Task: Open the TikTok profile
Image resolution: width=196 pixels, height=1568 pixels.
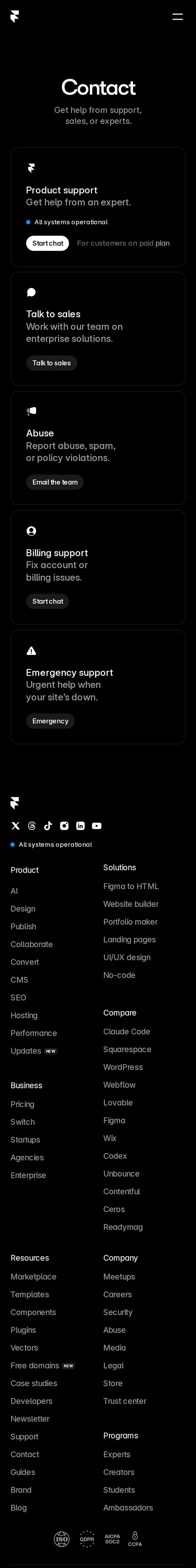Action: [48, 826]
